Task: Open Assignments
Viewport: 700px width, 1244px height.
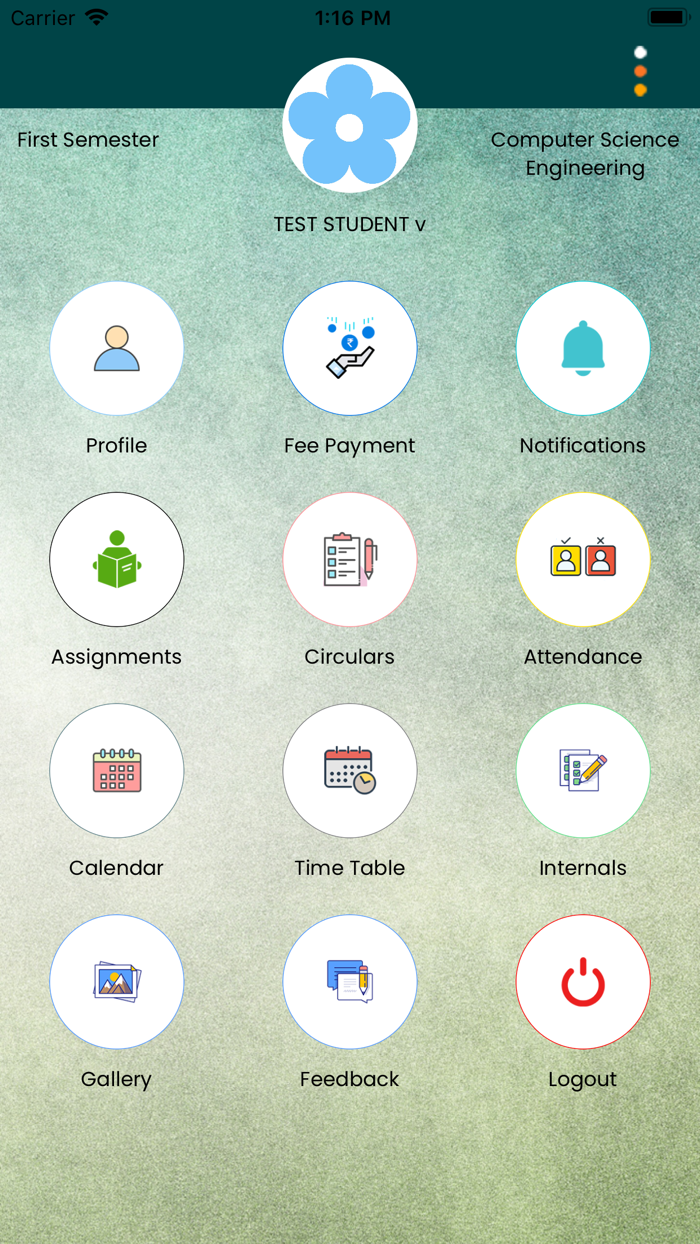Action: tap(117, 559)
